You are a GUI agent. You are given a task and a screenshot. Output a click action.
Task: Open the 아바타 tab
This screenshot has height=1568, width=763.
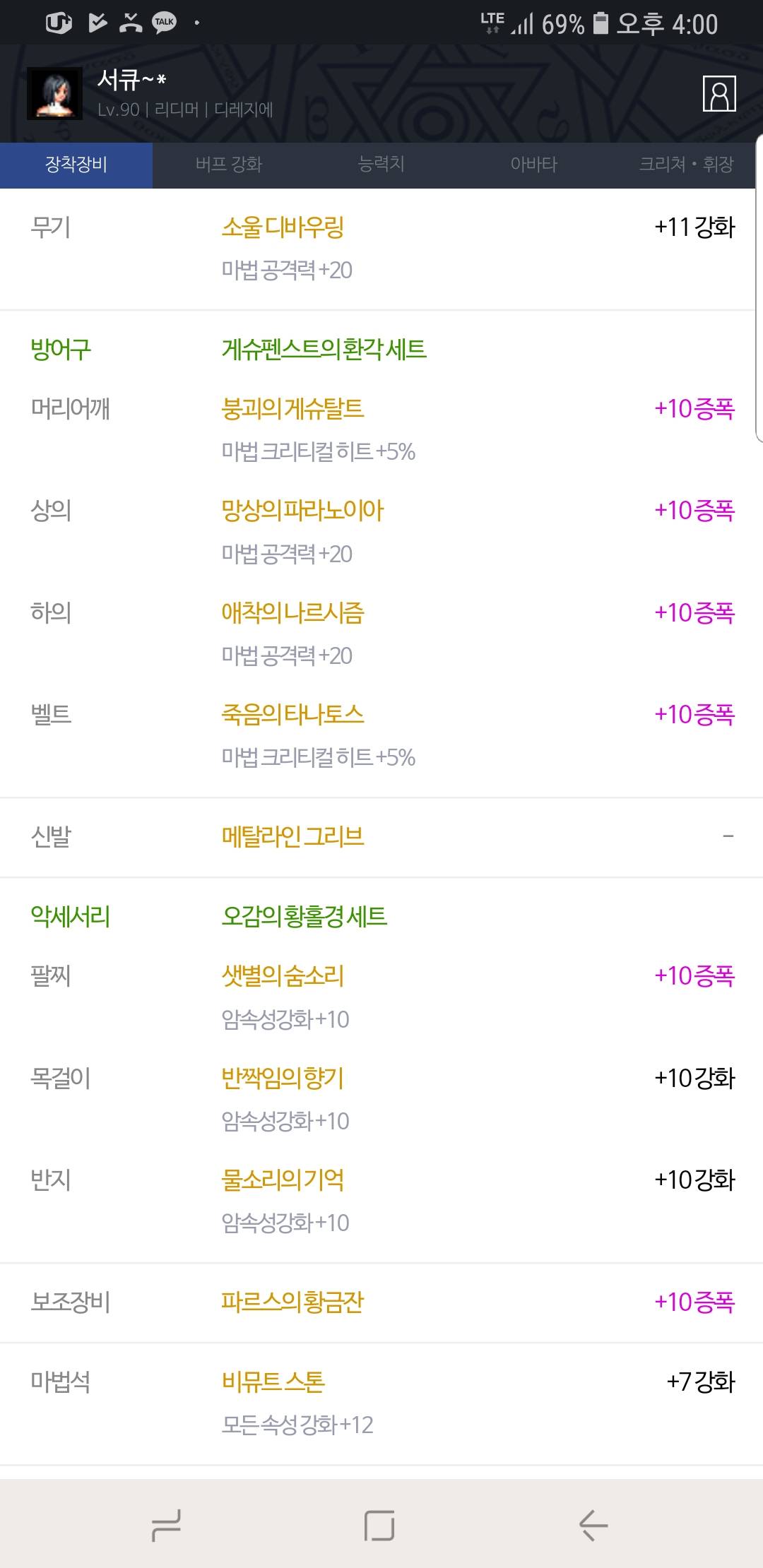click(534, 165)
